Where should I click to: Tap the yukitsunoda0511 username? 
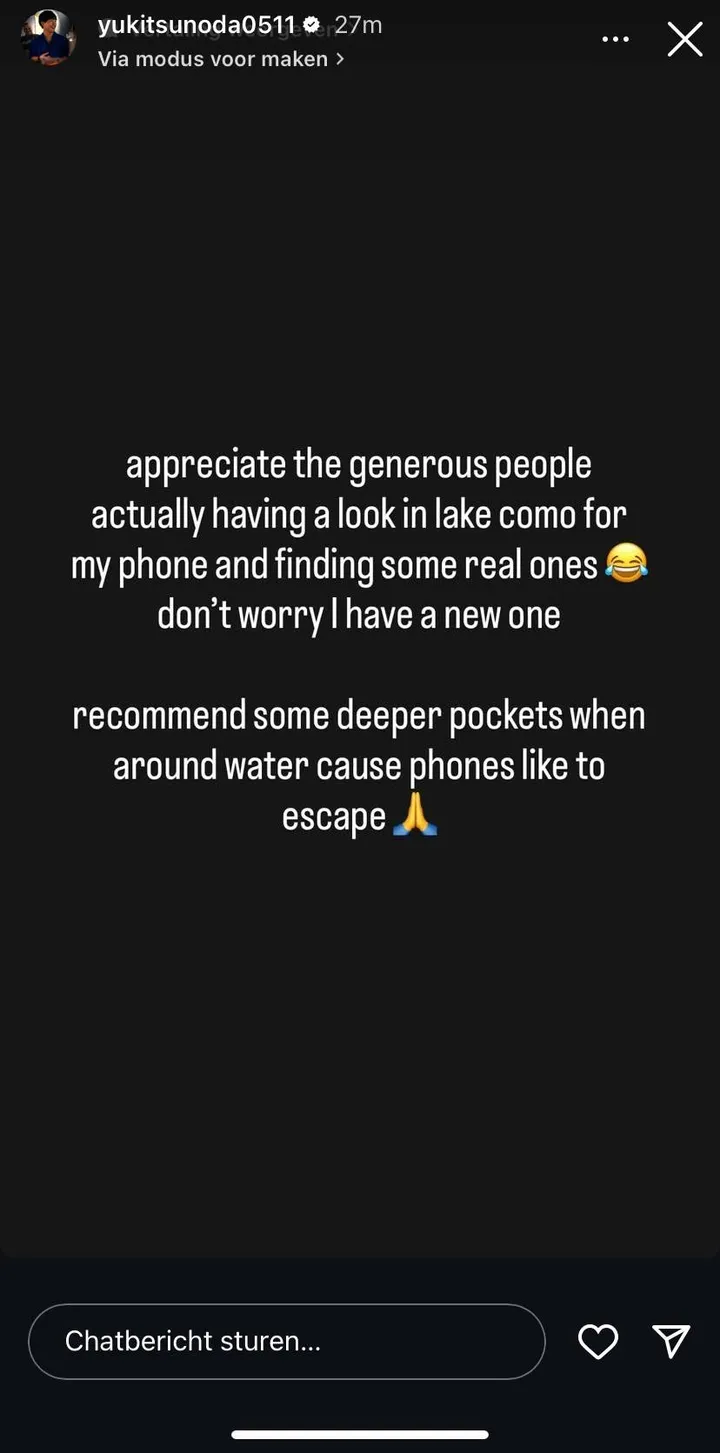(196, 25)
